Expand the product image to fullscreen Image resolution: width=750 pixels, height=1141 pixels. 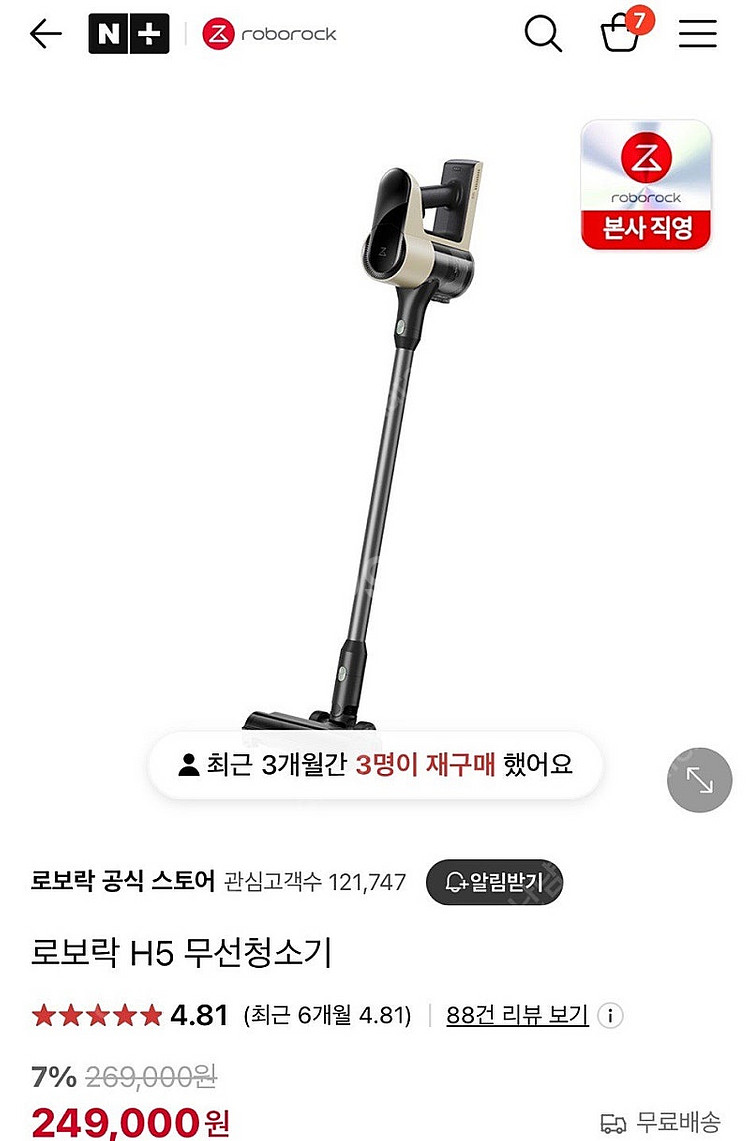699,780
